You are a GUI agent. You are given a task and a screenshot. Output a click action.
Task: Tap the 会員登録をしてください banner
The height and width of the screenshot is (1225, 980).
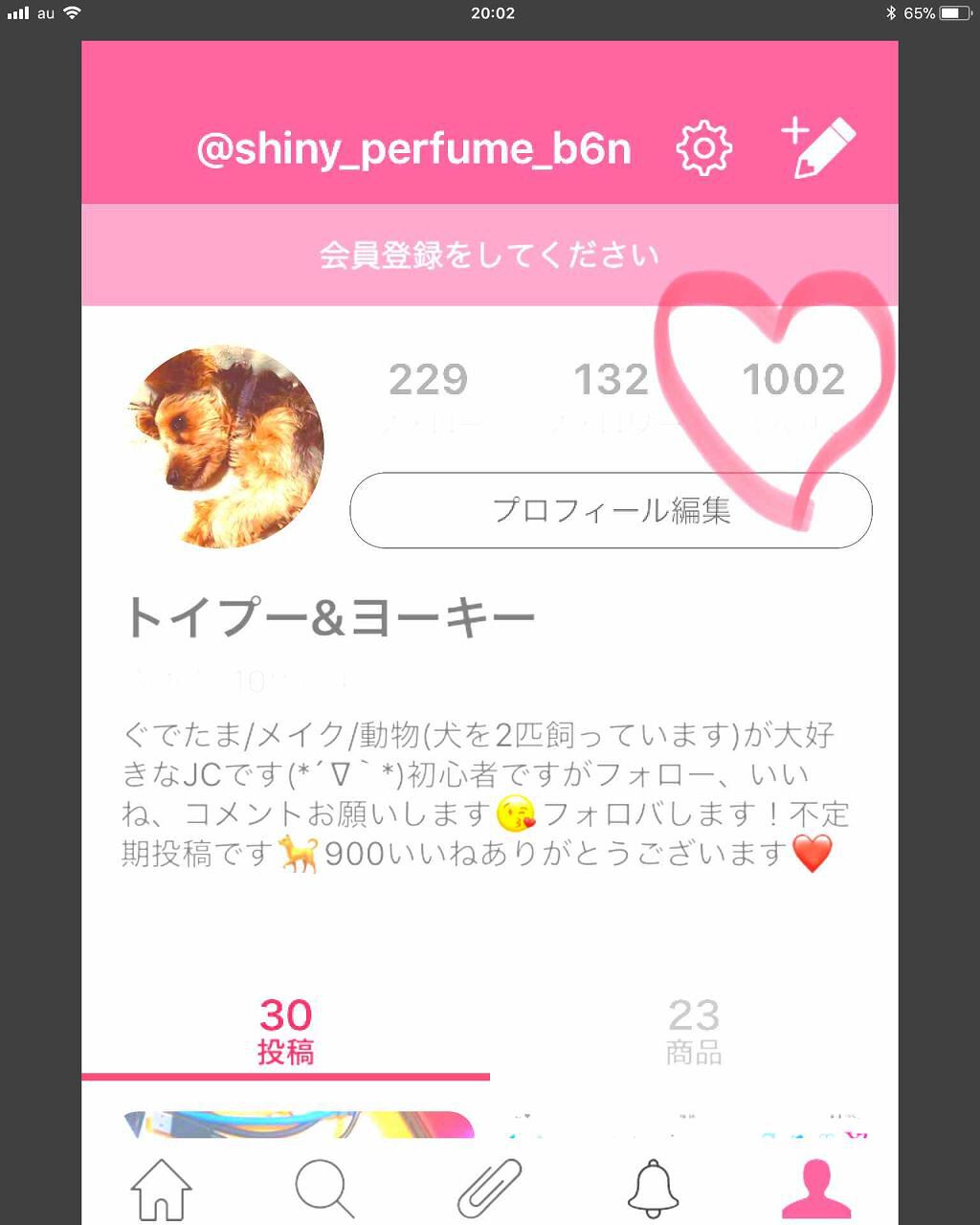490,255
